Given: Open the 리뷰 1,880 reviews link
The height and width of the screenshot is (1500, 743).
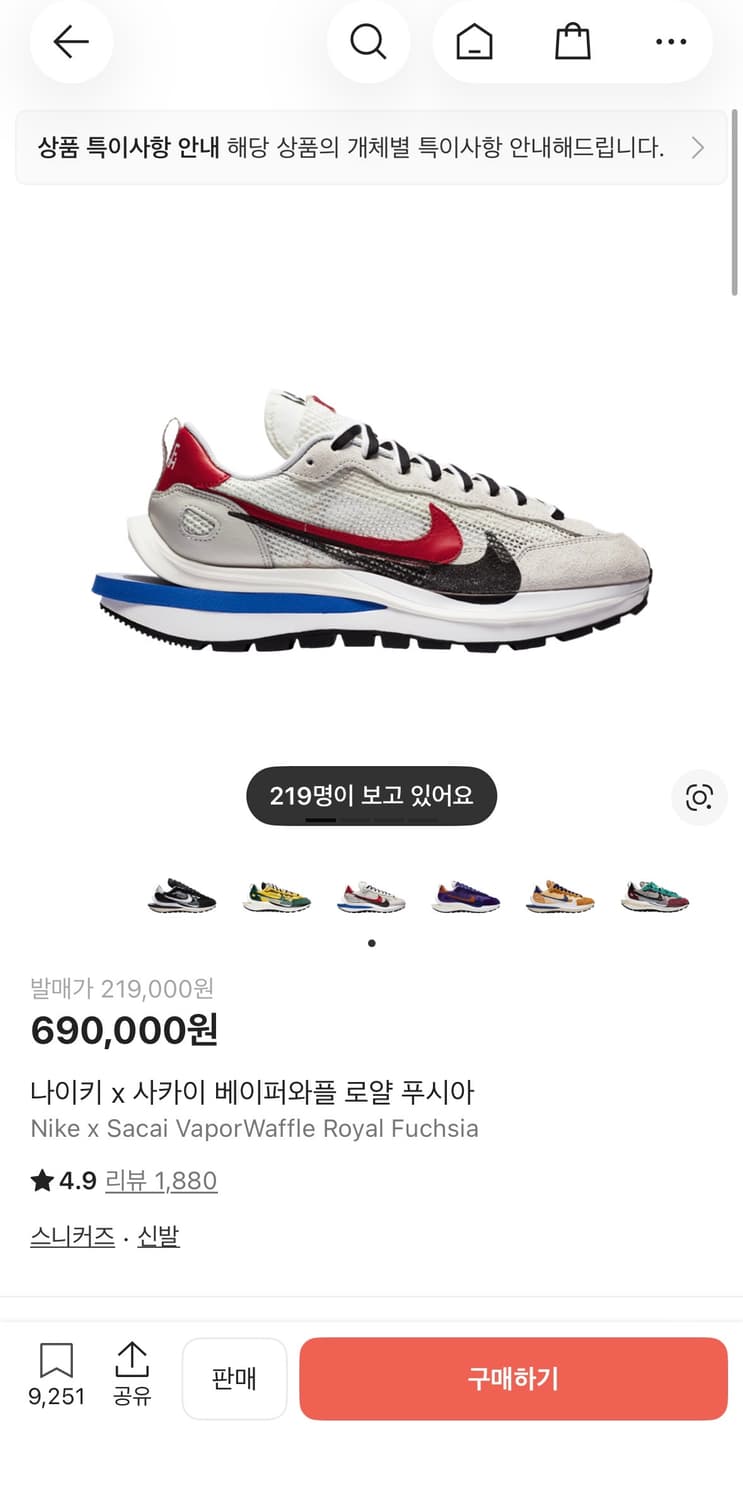Looking at the screenshot, I should click(160, 1180).
